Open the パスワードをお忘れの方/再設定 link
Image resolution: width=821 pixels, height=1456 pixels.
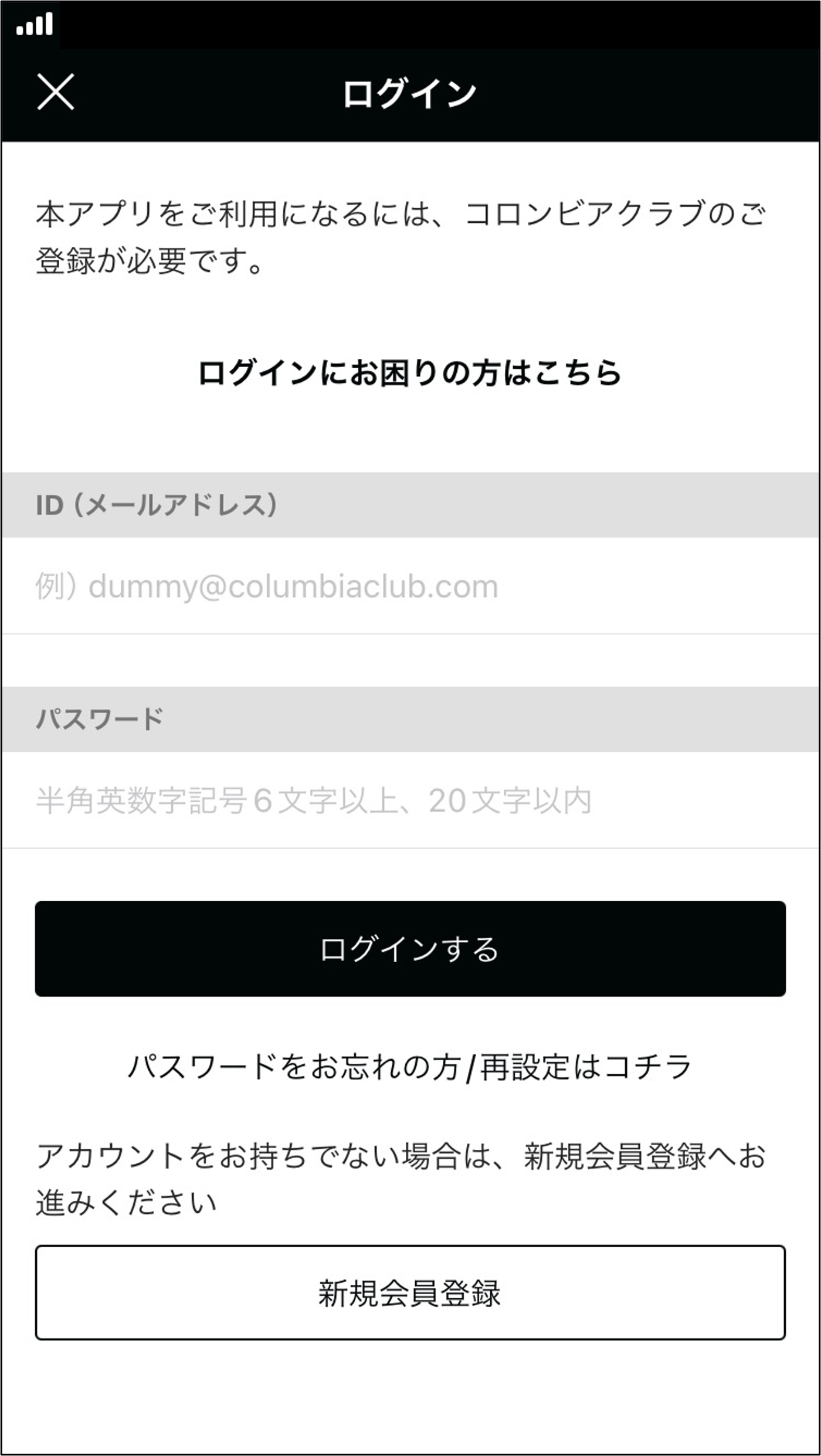(410, 1067)
